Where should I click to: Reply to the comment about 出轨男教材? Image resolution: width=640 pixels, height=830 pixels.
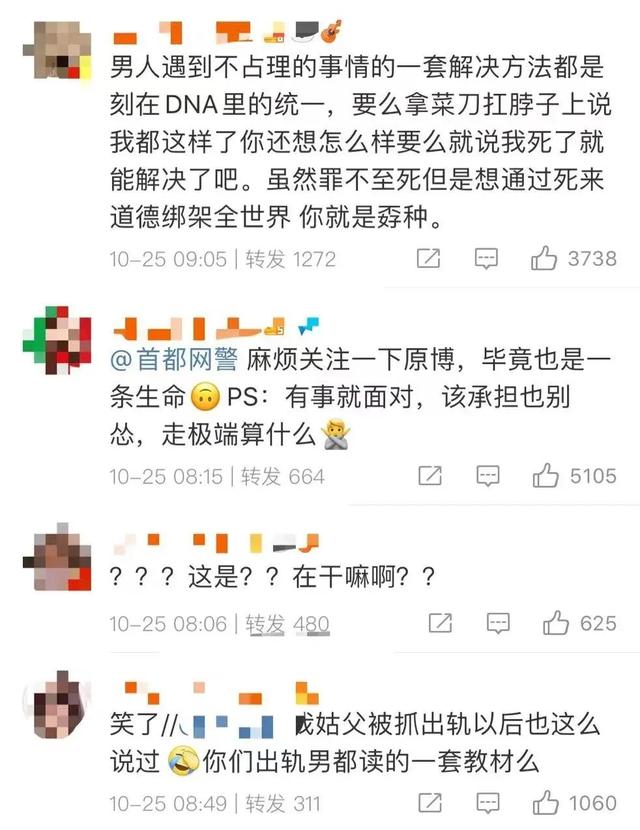pyautogui.click(x=486, y=802)
